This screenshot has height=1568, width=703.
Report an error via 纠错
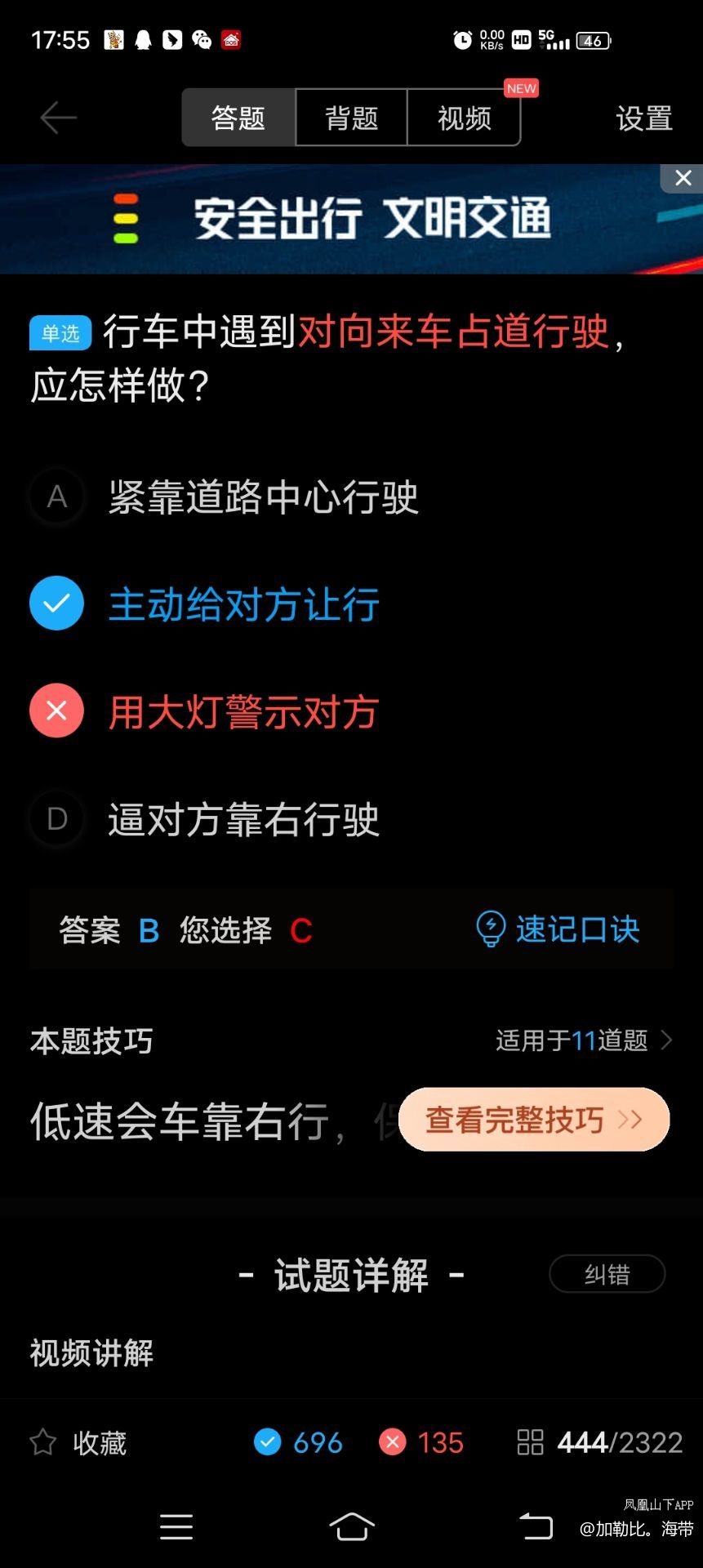click(x=607, y=1274)
